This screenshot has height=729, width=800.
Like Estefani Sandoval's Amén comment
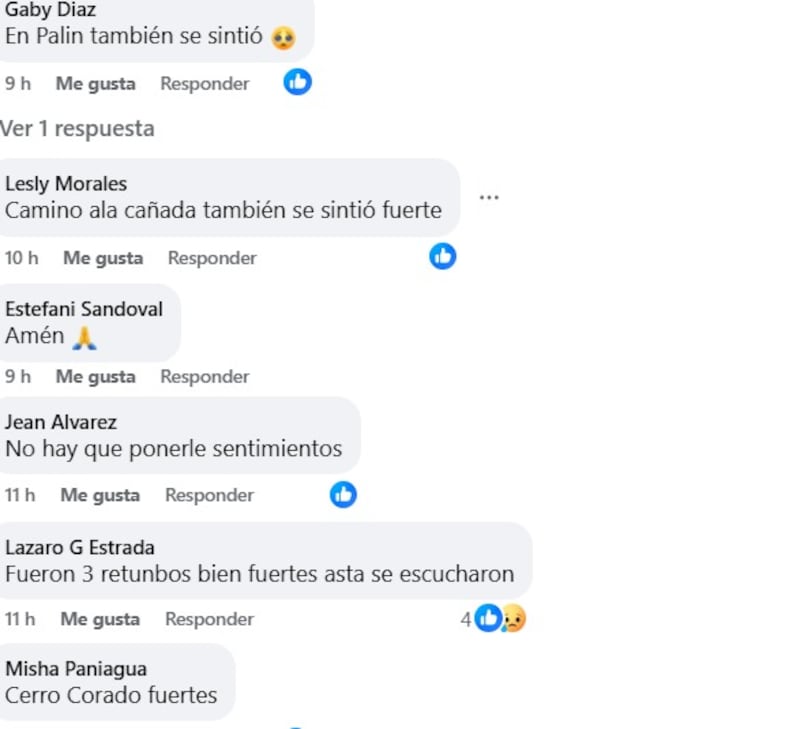(x=95, y=377)
